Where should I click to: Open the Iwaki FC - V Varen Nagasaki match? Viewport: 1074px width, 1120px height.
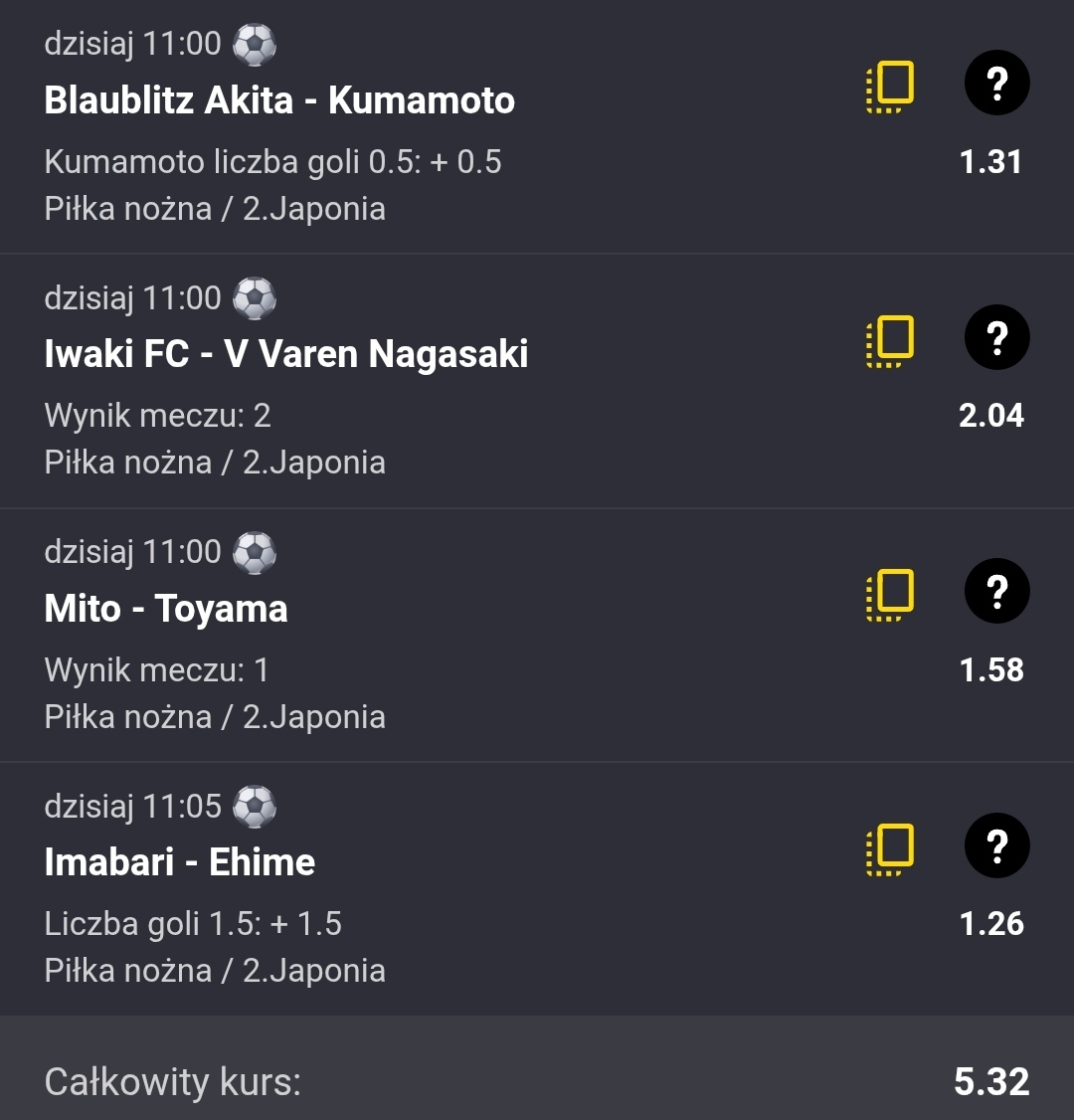(286, 354)
